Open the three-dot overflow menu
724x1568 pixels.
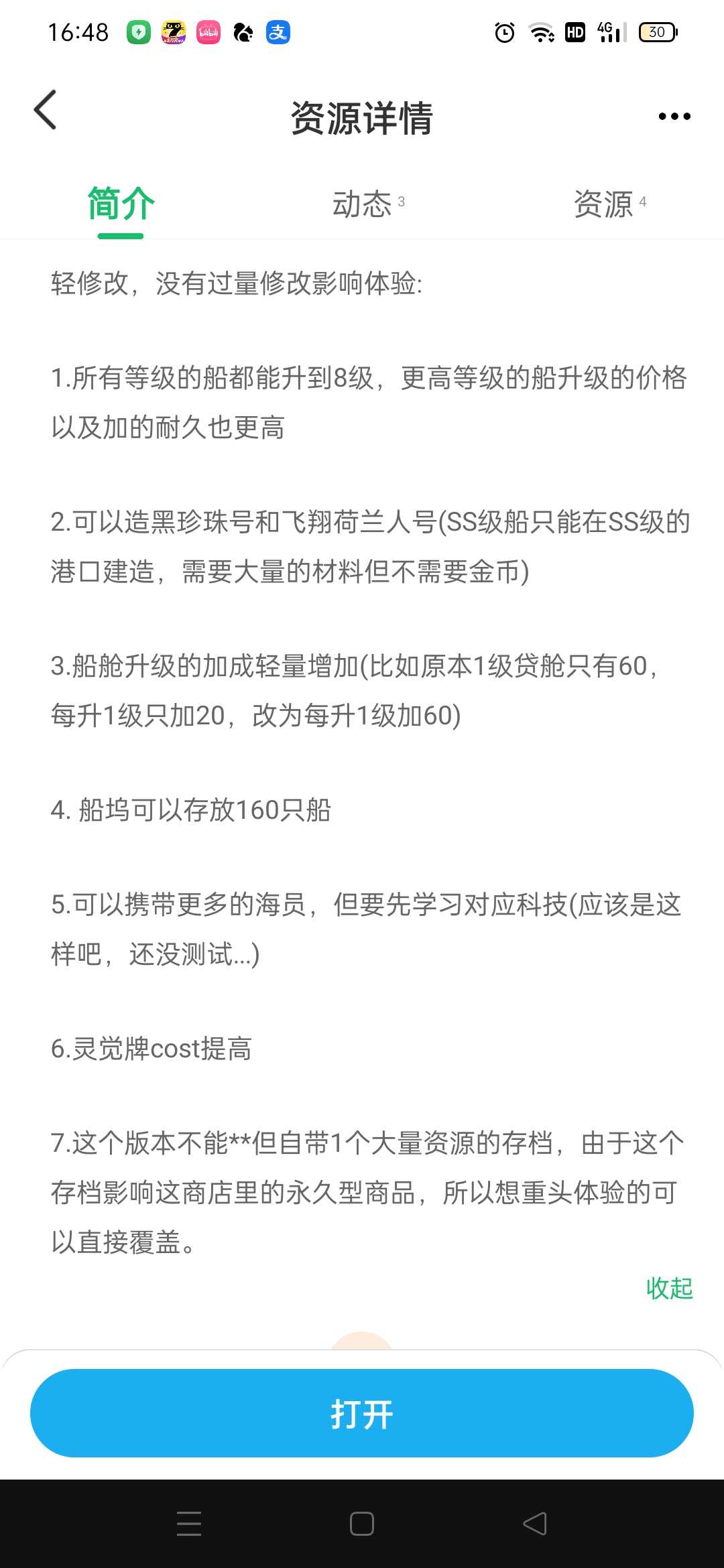click(674, 117)
